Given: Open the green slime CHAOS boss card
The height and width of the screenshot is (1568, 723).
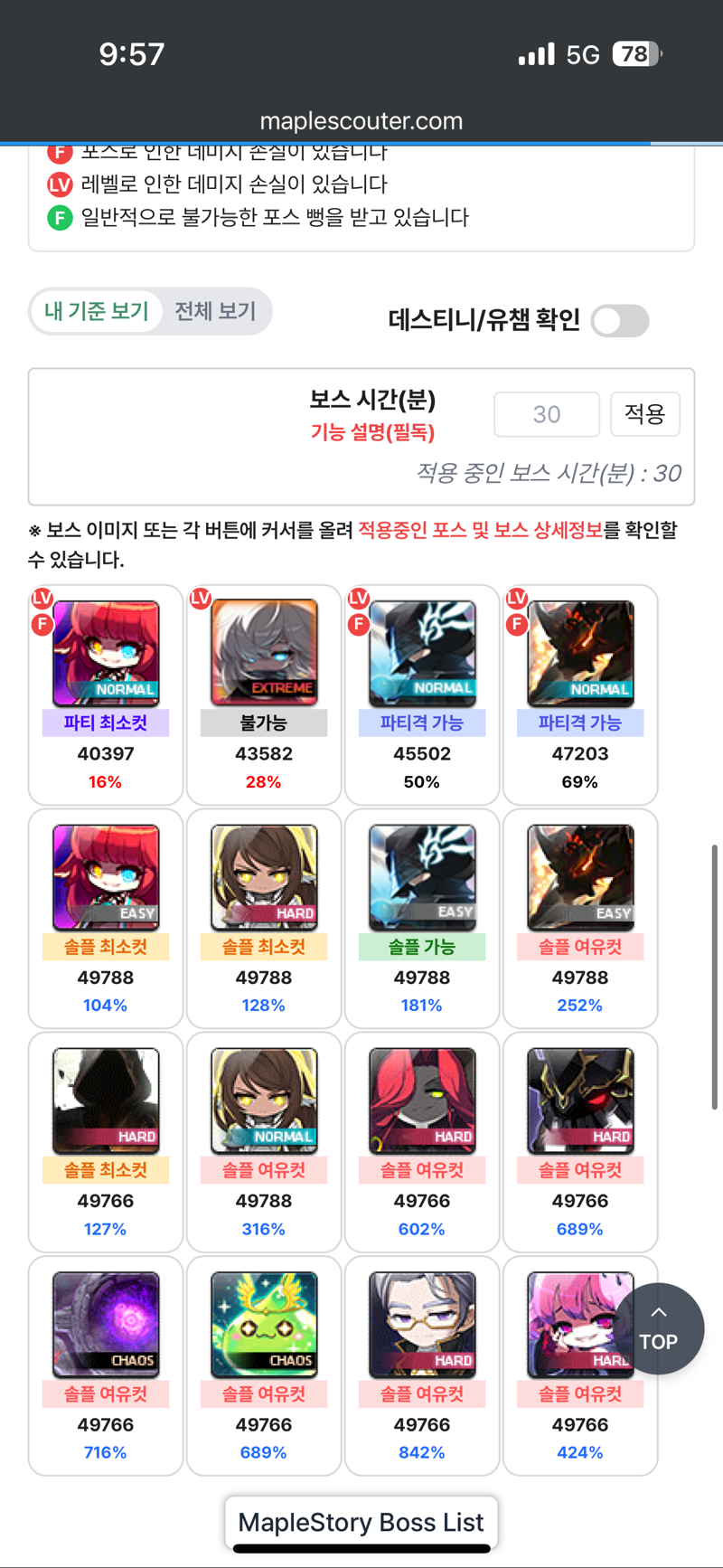Looking at the screenshot, I should [264, 1365].
